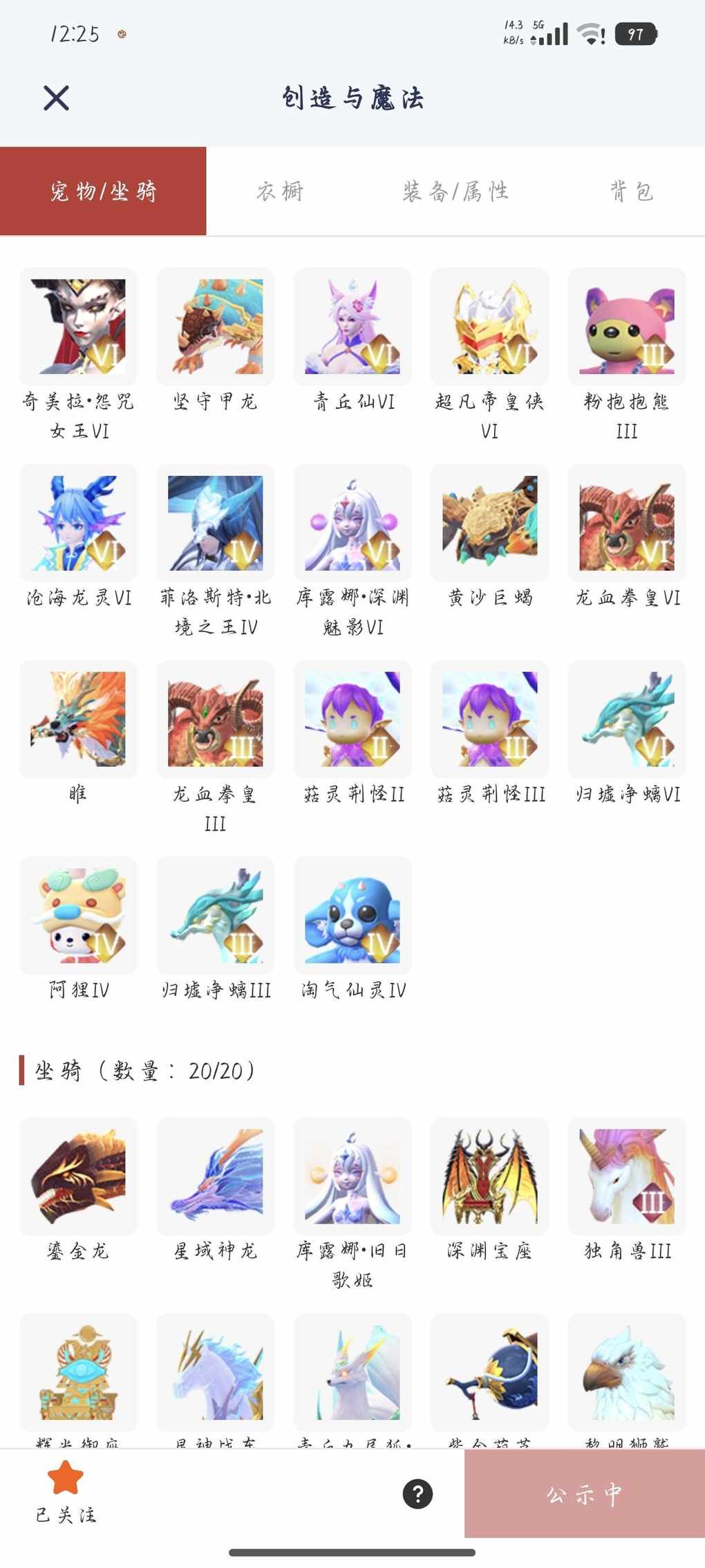Tap the 公示中 button
The width and height of the screenshot is (705, 1568).
pos(584,1494)
